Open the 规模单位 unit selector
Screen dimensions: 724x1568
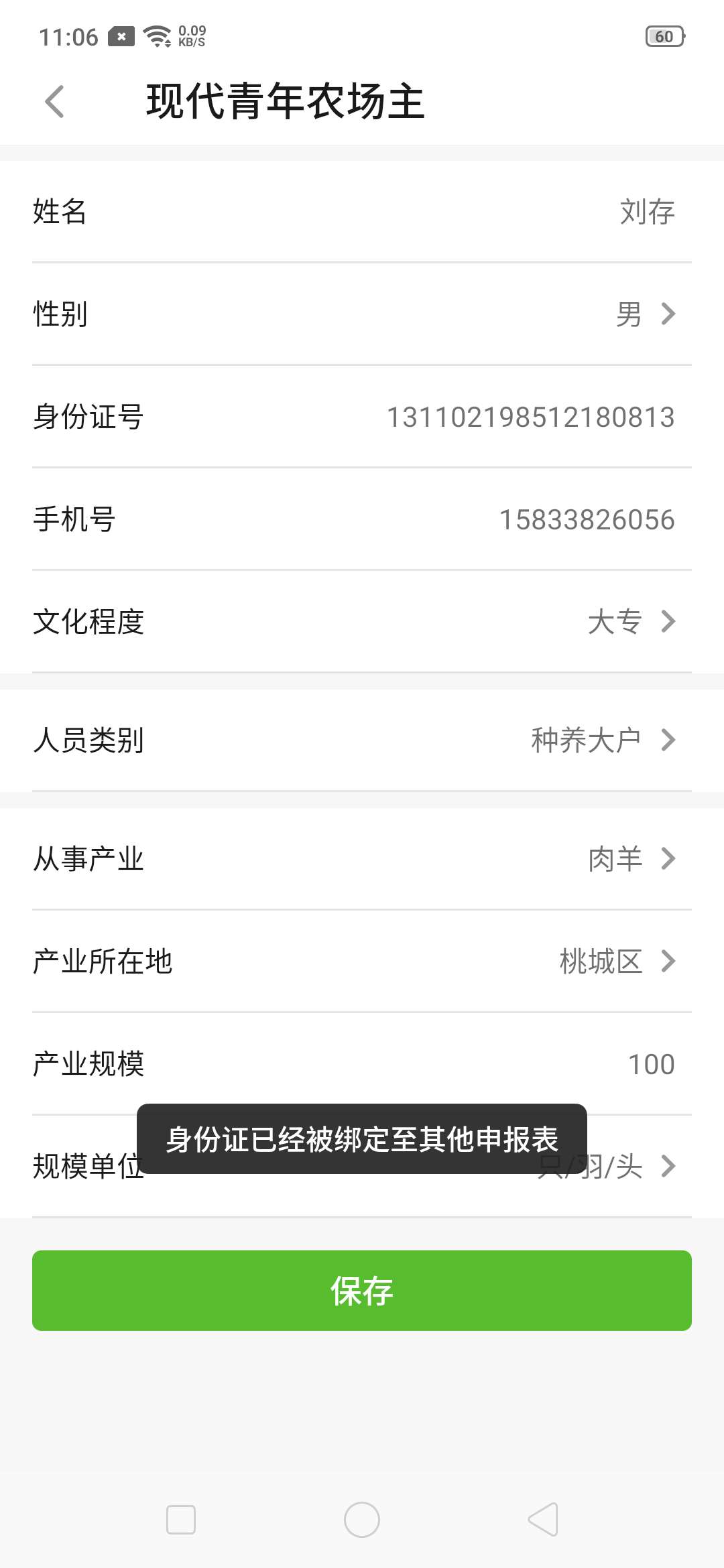(362, 1166)
